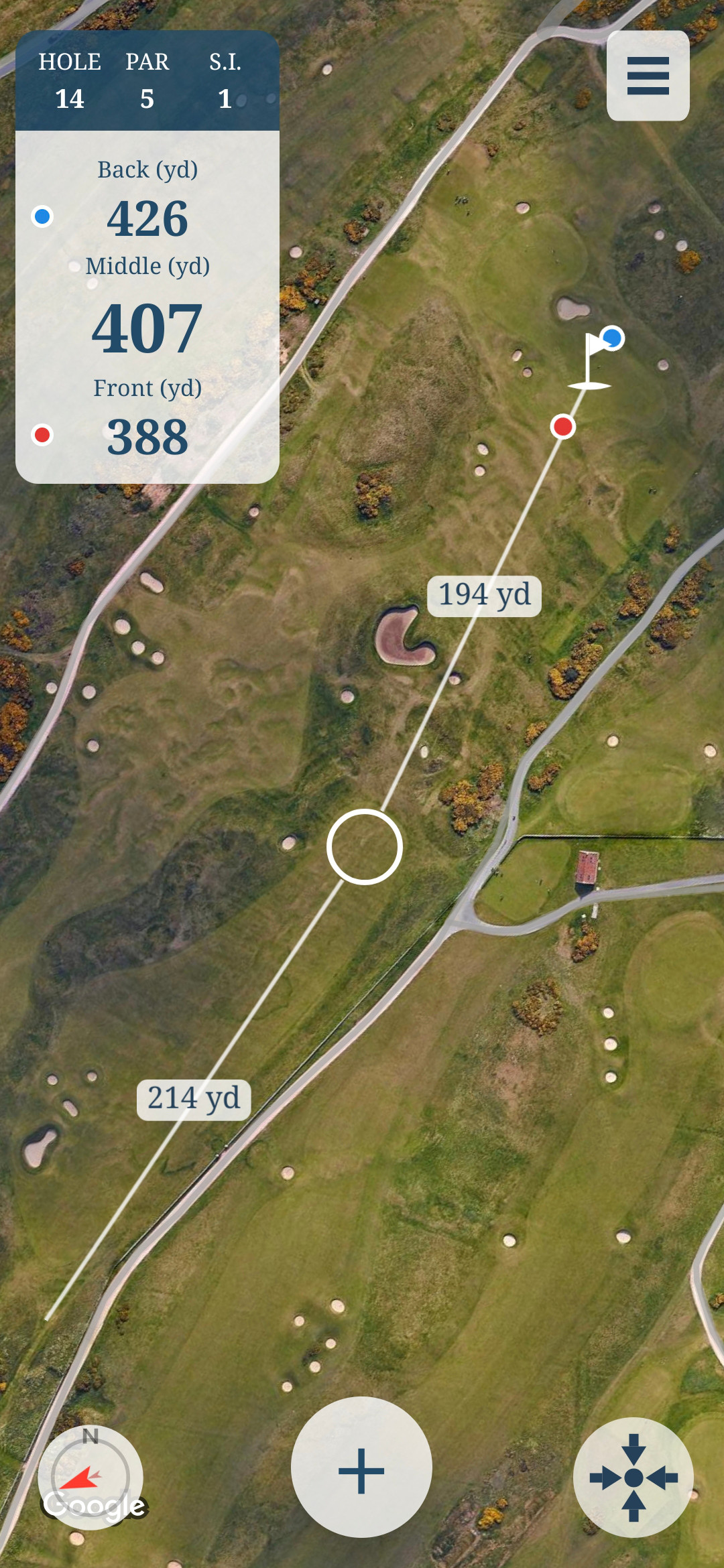Tap the blue dot beside the Back yardage
The height and width of the screenshot is (1568, 724).
click(42, 216)
